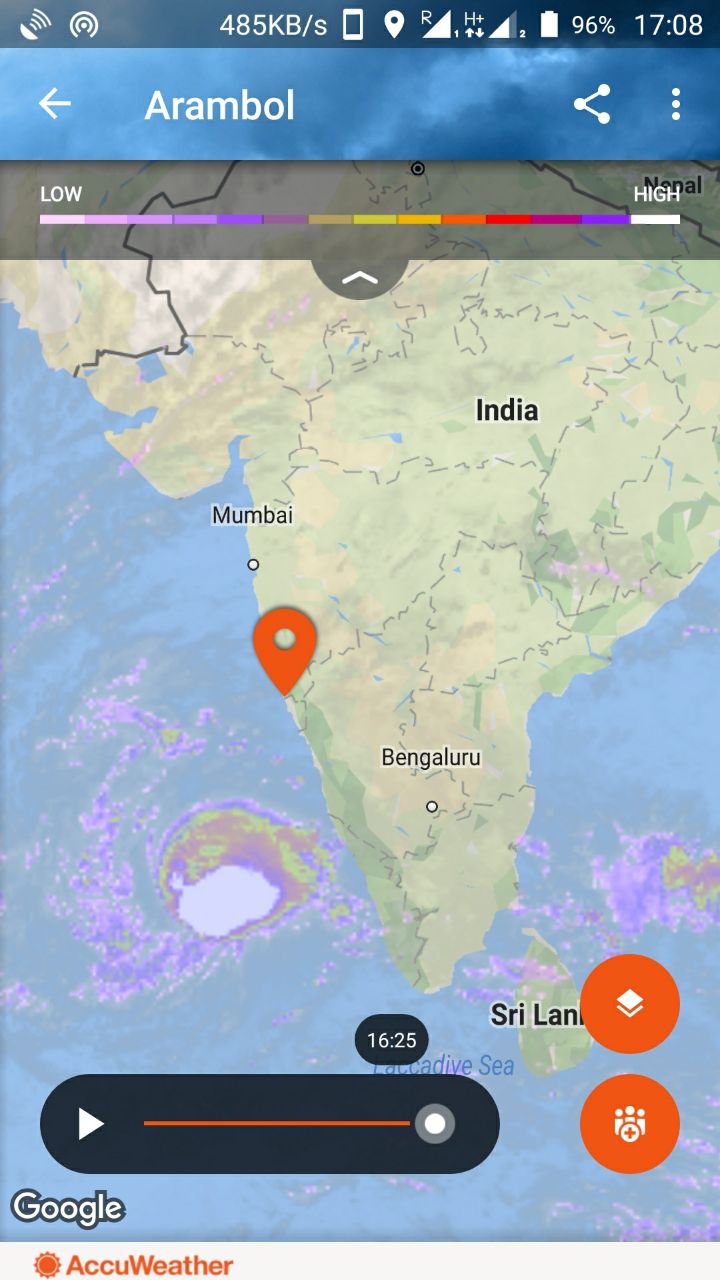Open the AccuWeather link at the bottom

(x=135, y=1264)
